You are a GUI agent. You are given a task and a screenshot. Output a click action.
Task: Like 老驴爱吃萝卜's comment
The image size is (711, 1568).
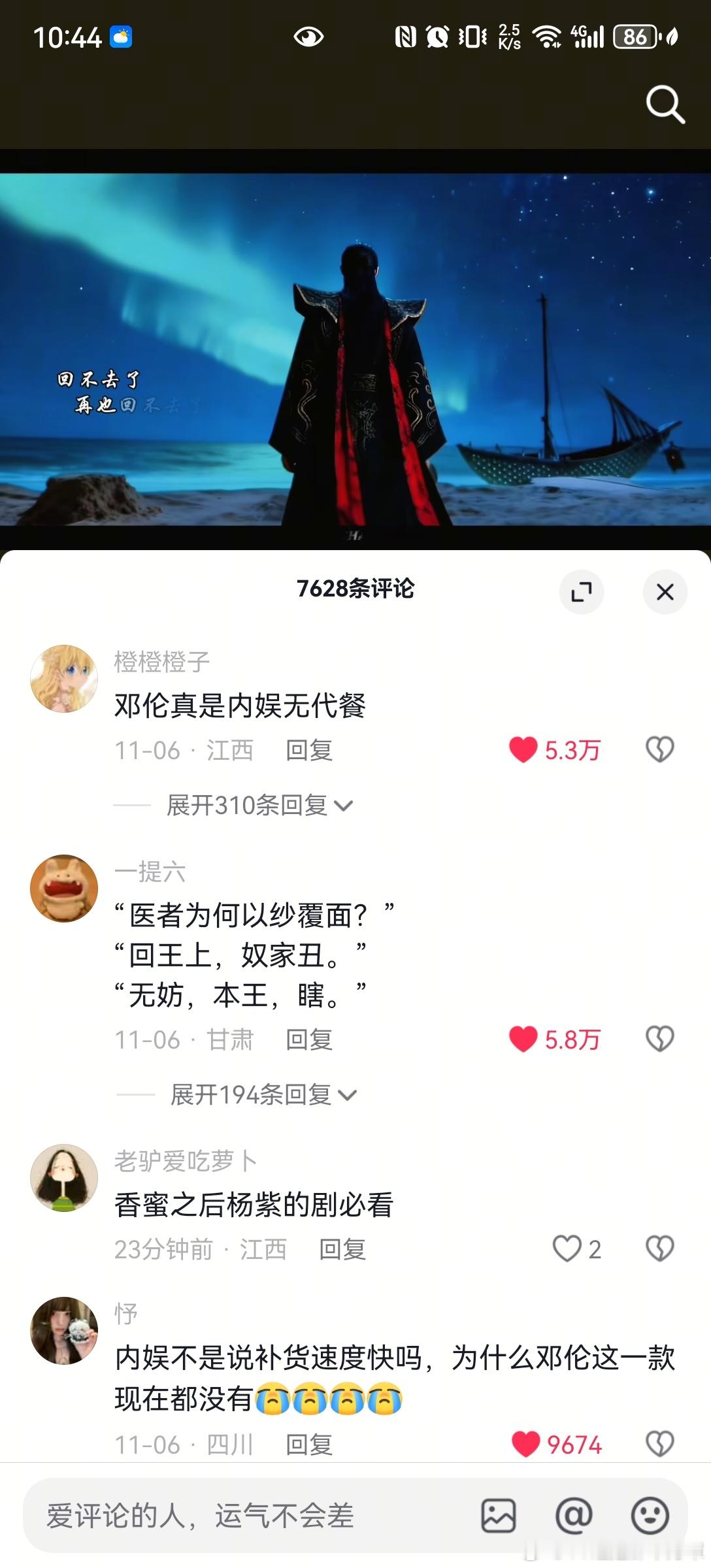point(566,1248)
